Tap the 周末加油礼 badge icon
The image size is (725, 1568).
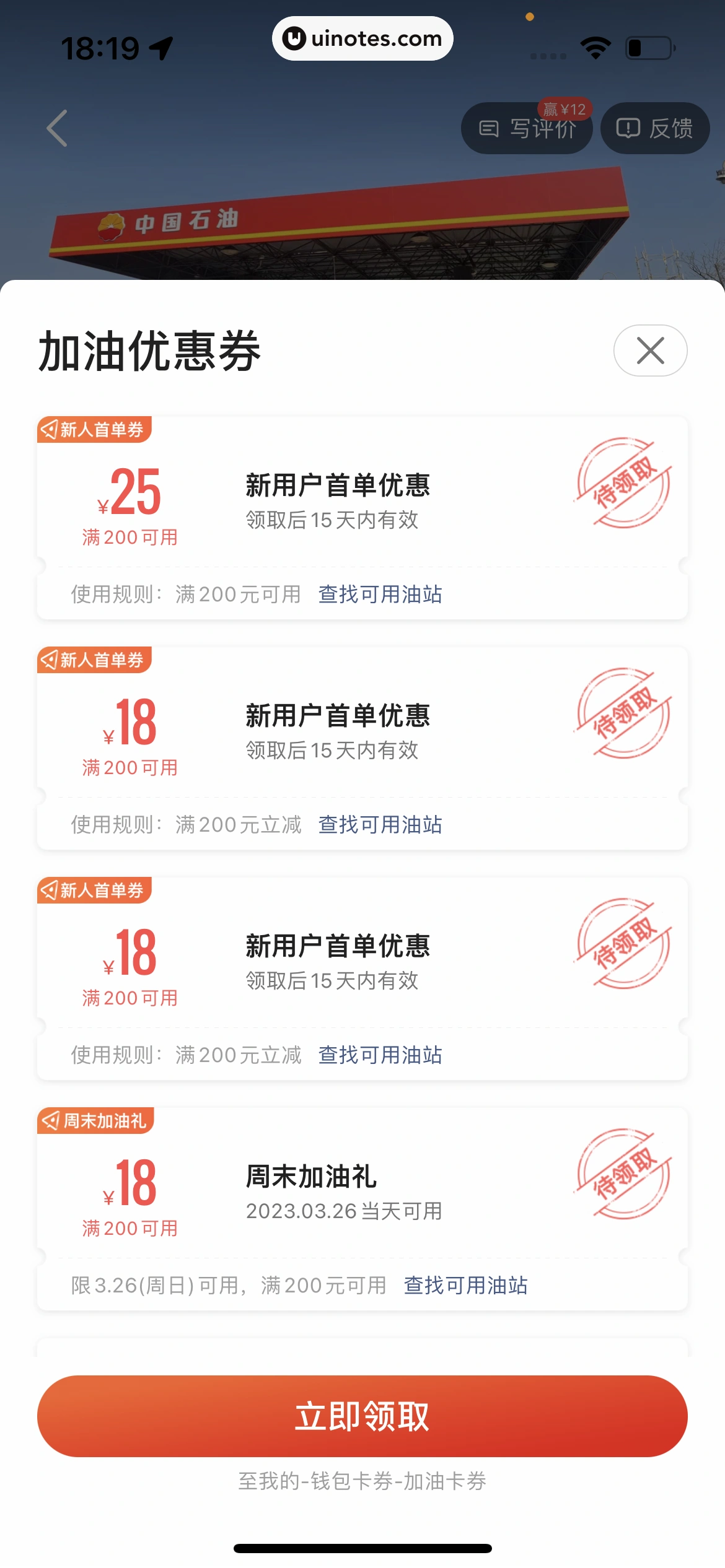coord(50,1119)
